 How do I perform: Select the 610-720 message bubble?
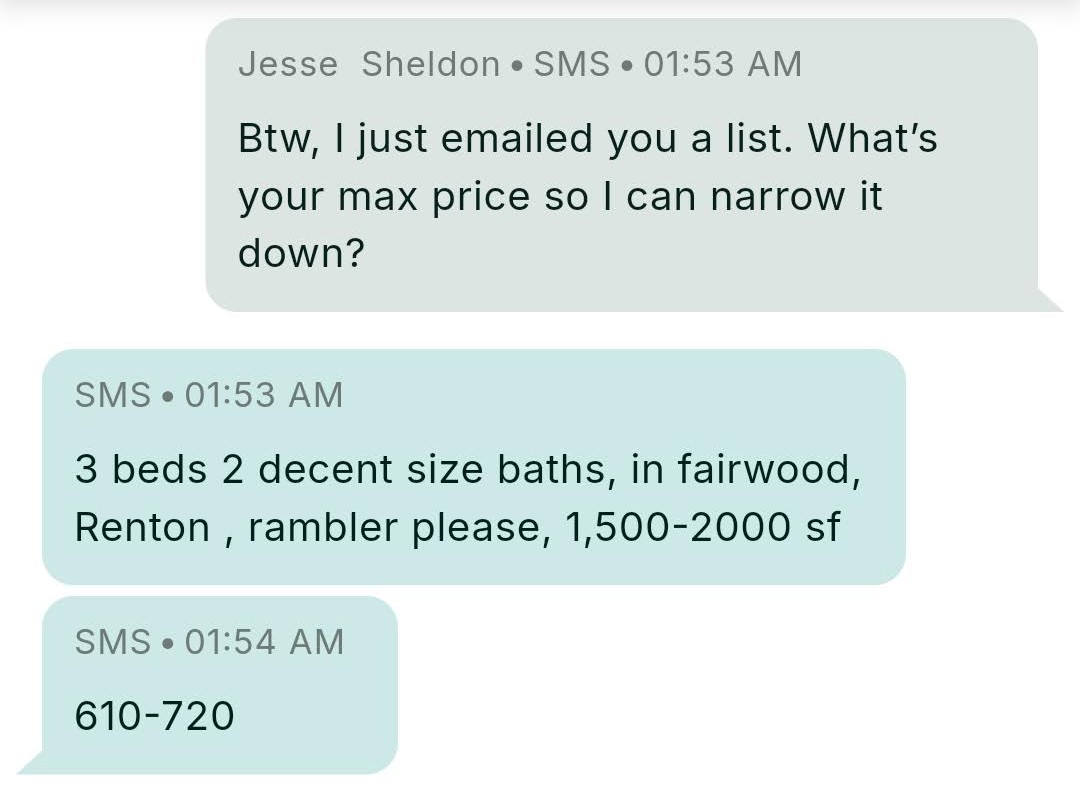tap(218, 686)
